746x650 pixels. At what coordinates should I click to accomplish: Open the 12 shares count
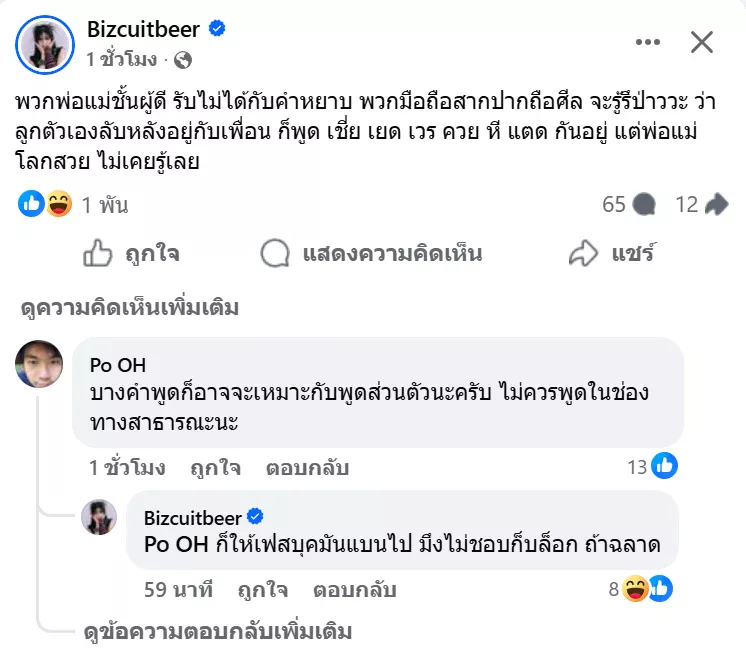click(702, 205)
